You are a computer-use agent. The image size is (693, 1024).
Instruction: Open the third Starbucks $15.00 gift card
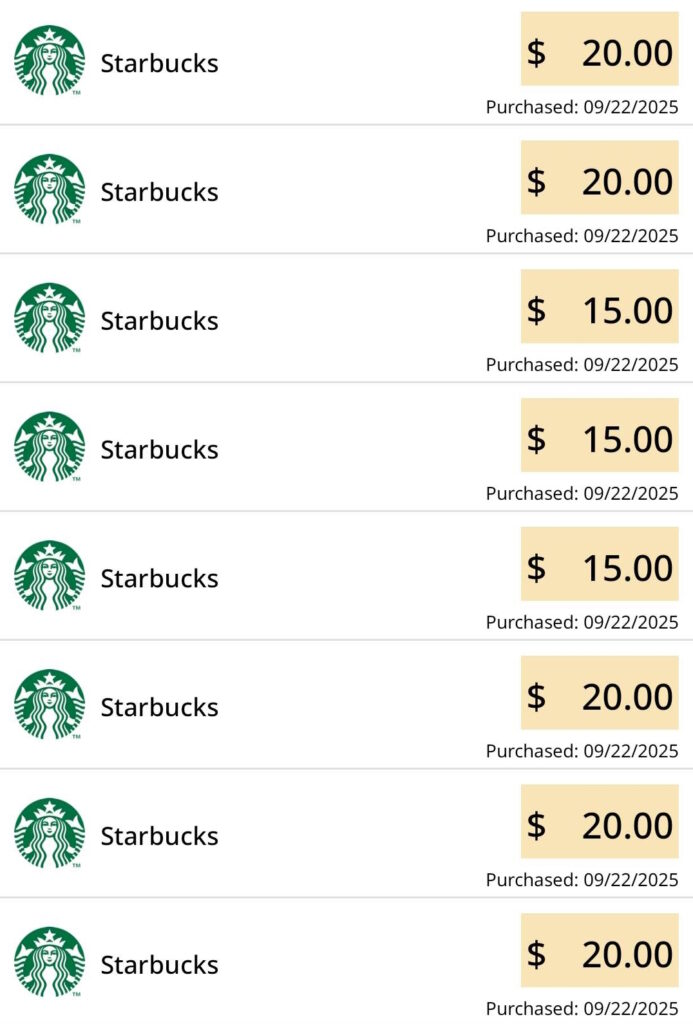tap(346, 578)
